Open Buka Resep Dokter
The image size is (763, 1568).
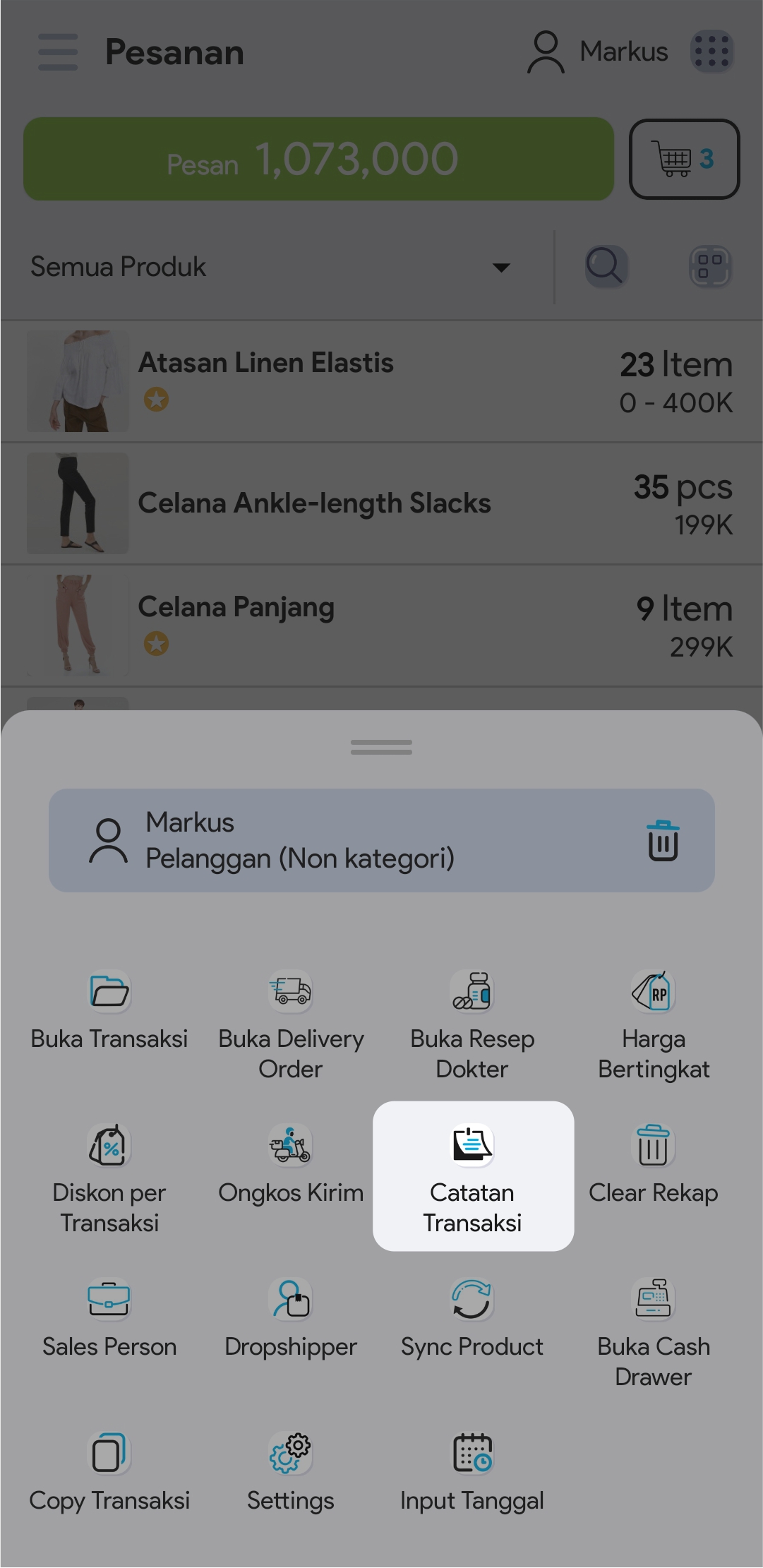point(472,1024)
